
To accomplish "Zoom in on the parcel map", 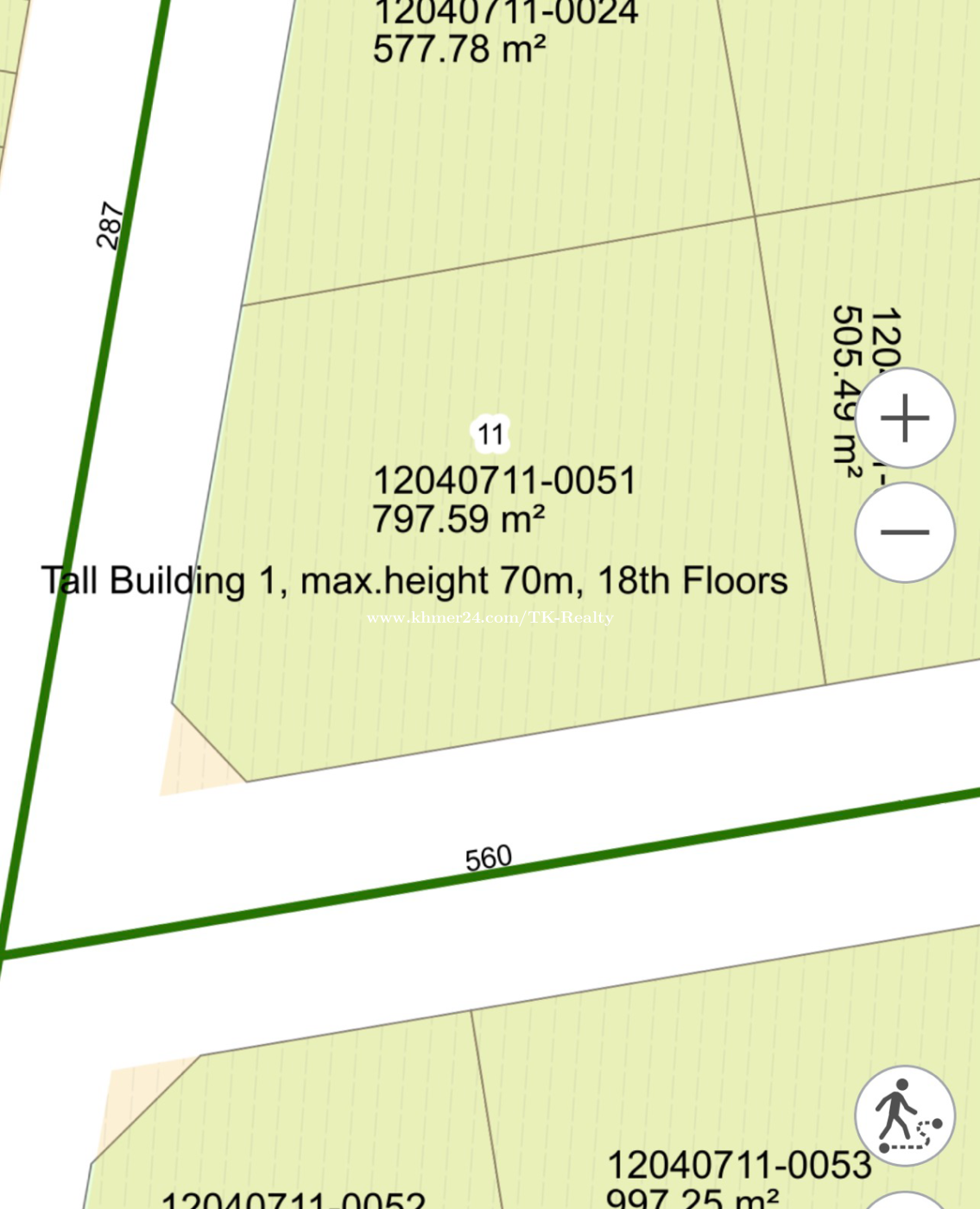I will 905,418.
